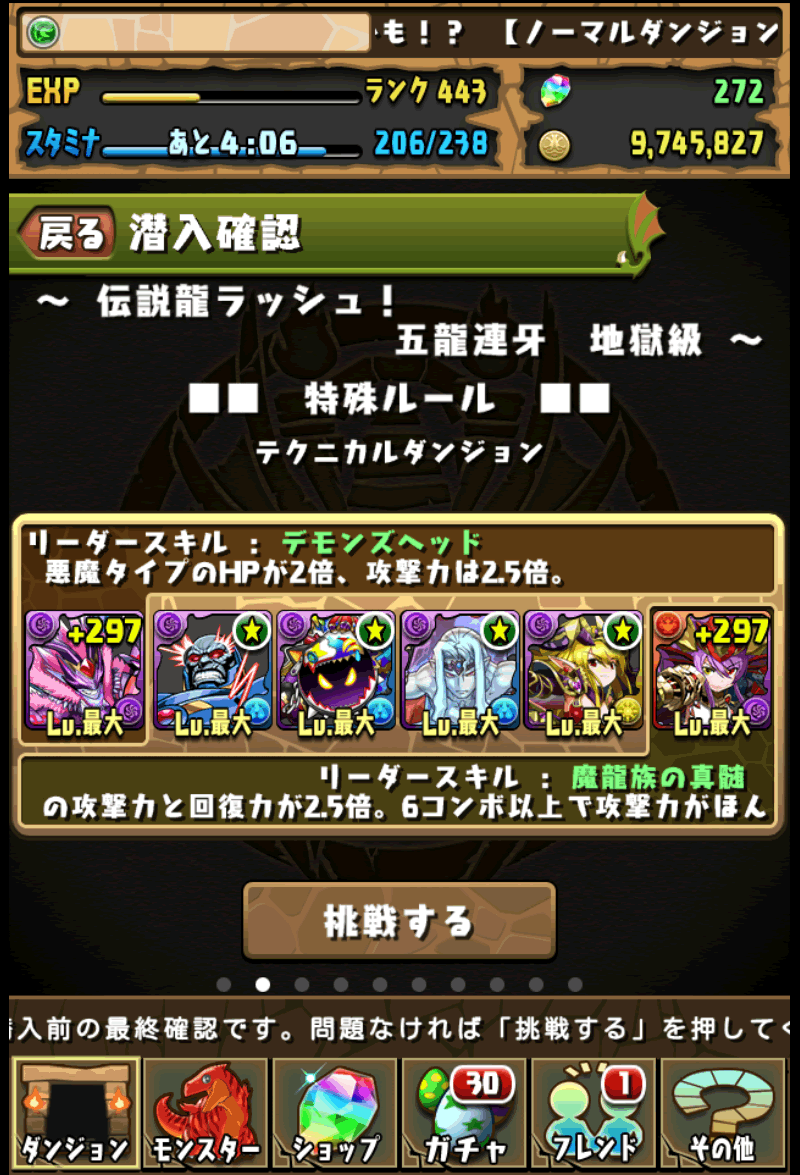Screen dimensions: 800x1175
Task: Open the フレンド tab
Action: 595,1113
